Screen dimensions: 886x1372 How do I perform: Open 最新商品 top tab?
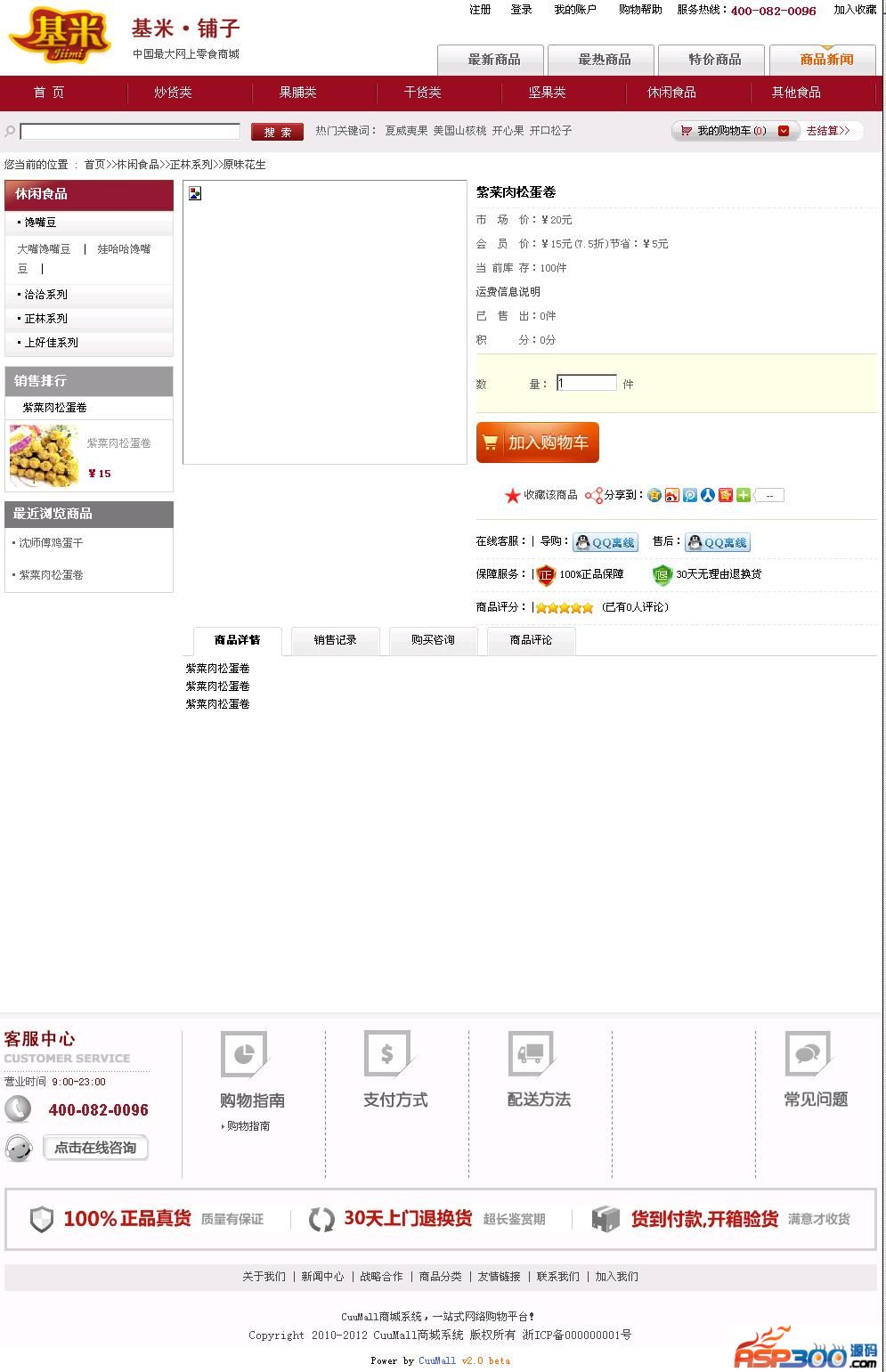coord(493,60)
